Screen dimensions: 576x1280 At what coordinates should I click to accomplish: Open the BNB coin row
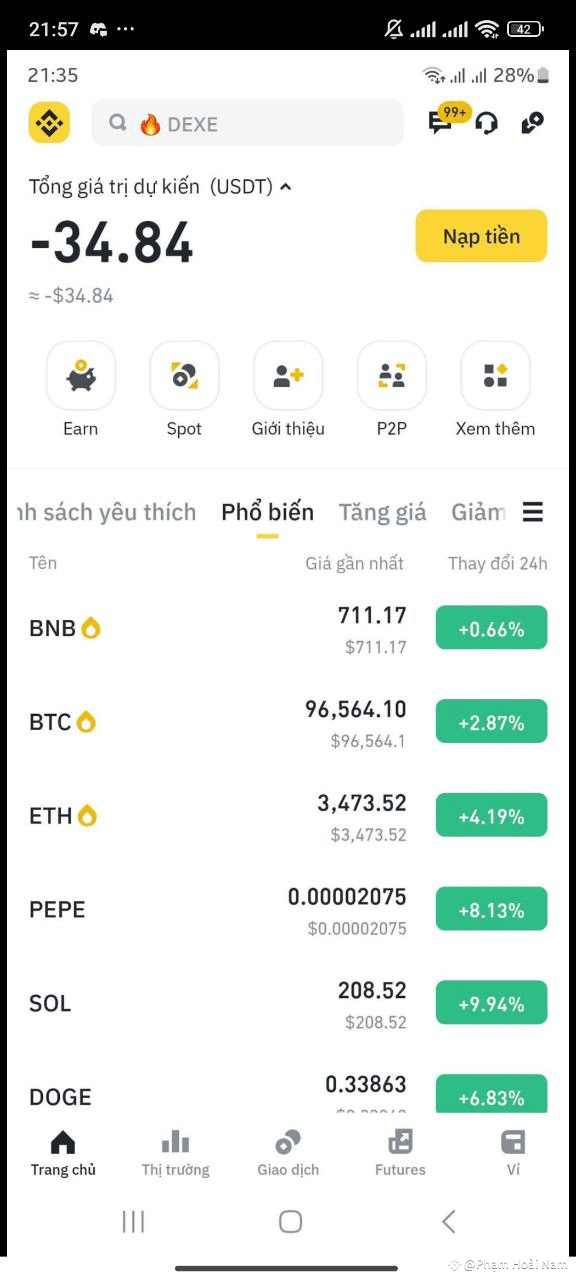(288, 628)
